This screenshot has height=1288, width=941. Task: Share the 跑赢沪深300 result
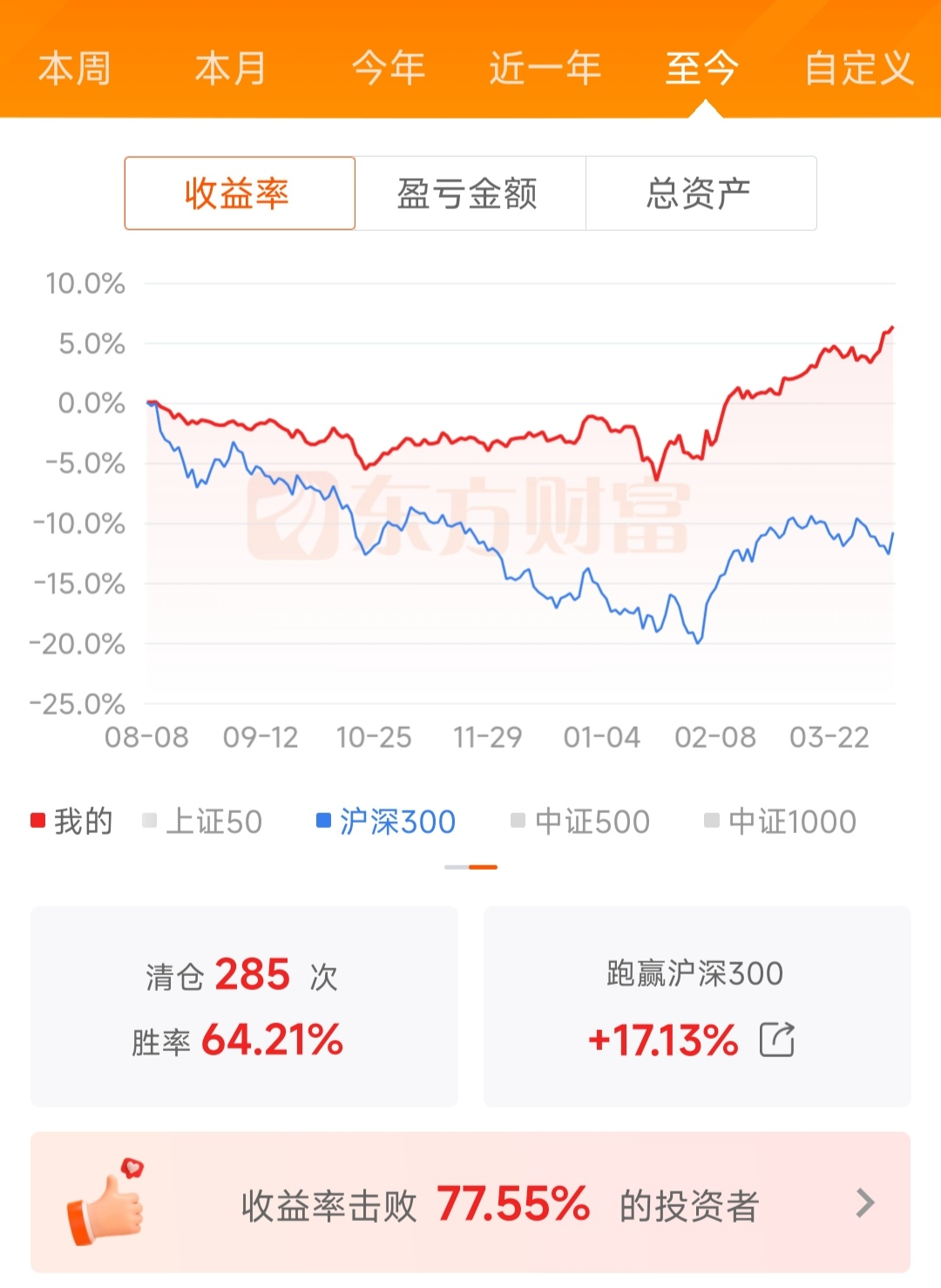click(777, 1040)
